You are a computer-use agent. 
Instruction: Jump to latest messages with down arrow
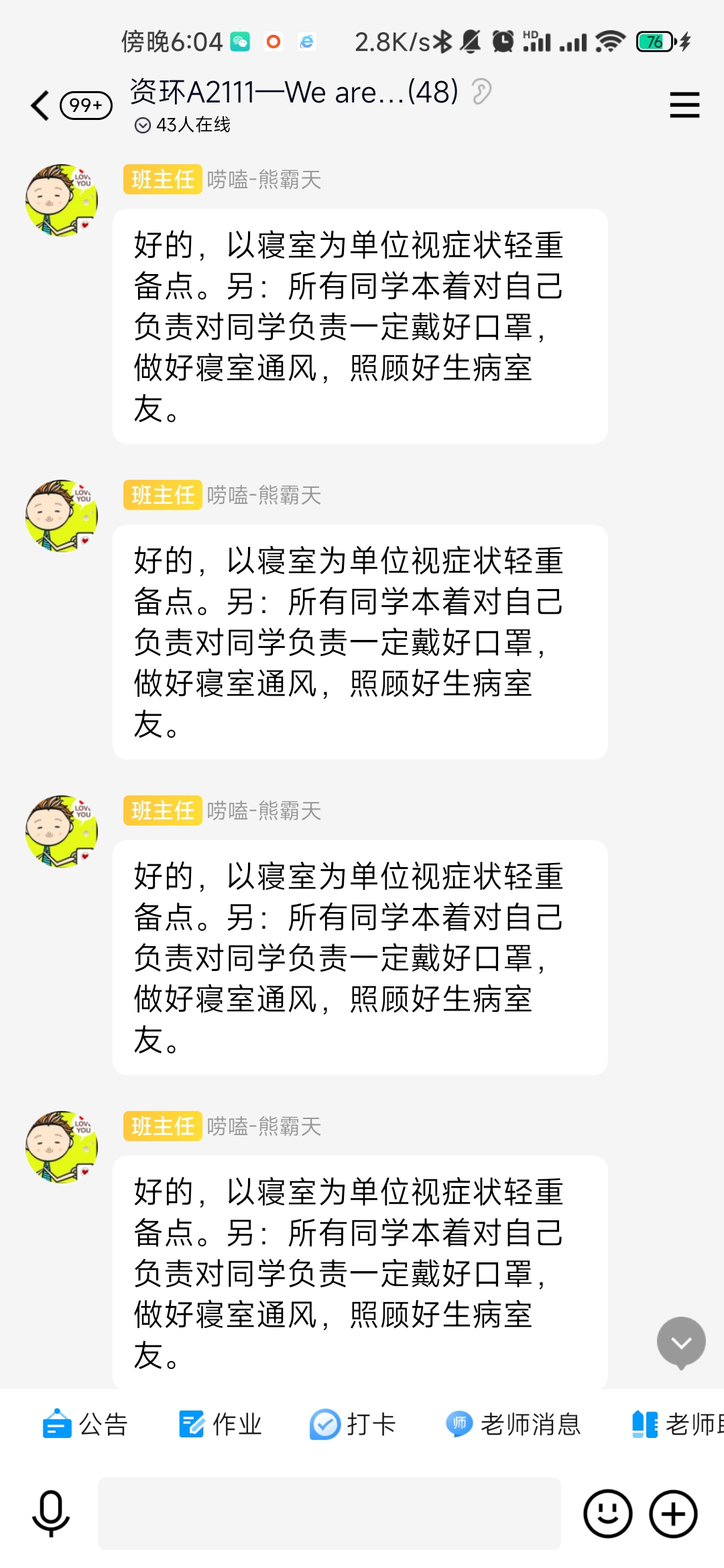[681, 1342]
